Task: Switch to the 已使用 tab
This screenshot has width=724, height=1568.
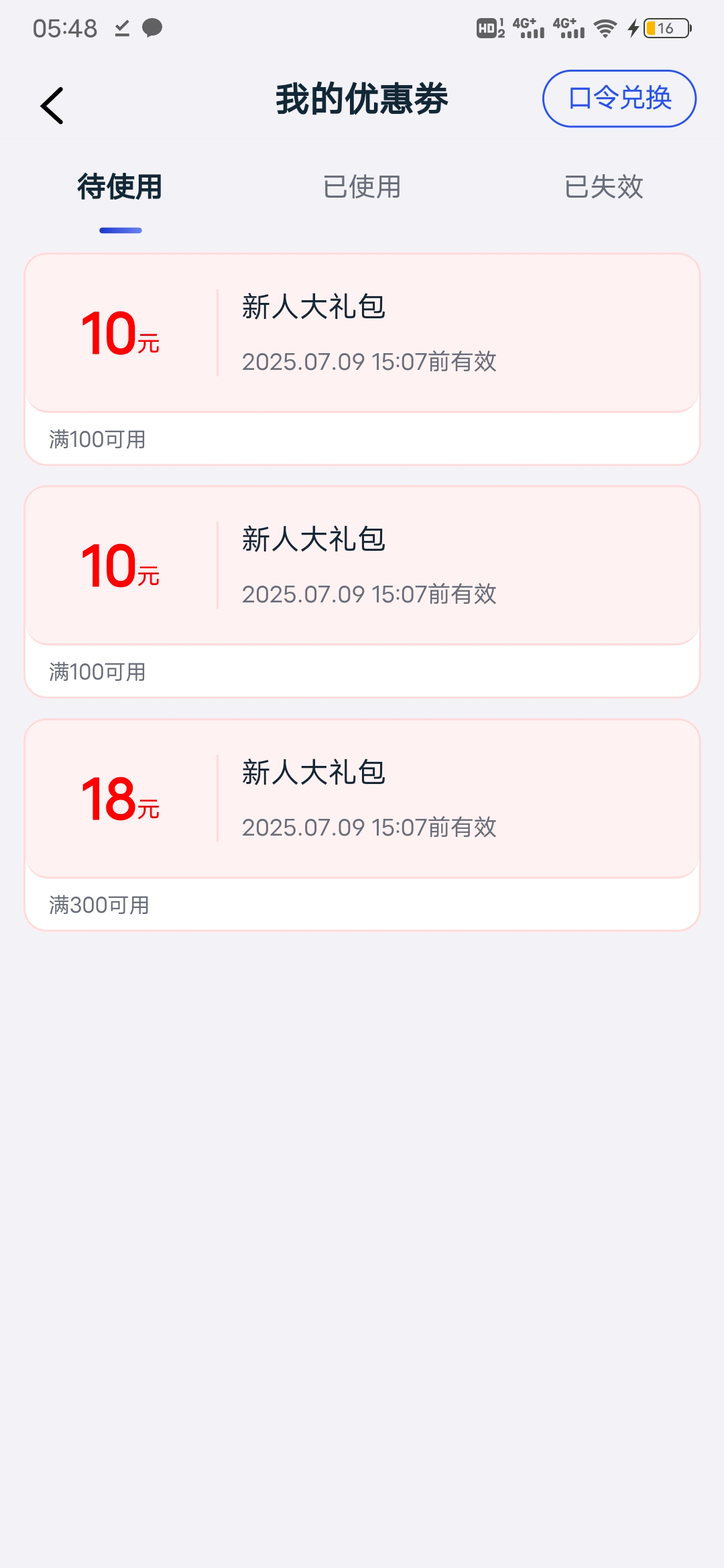Action: click(x=362, y=187)
